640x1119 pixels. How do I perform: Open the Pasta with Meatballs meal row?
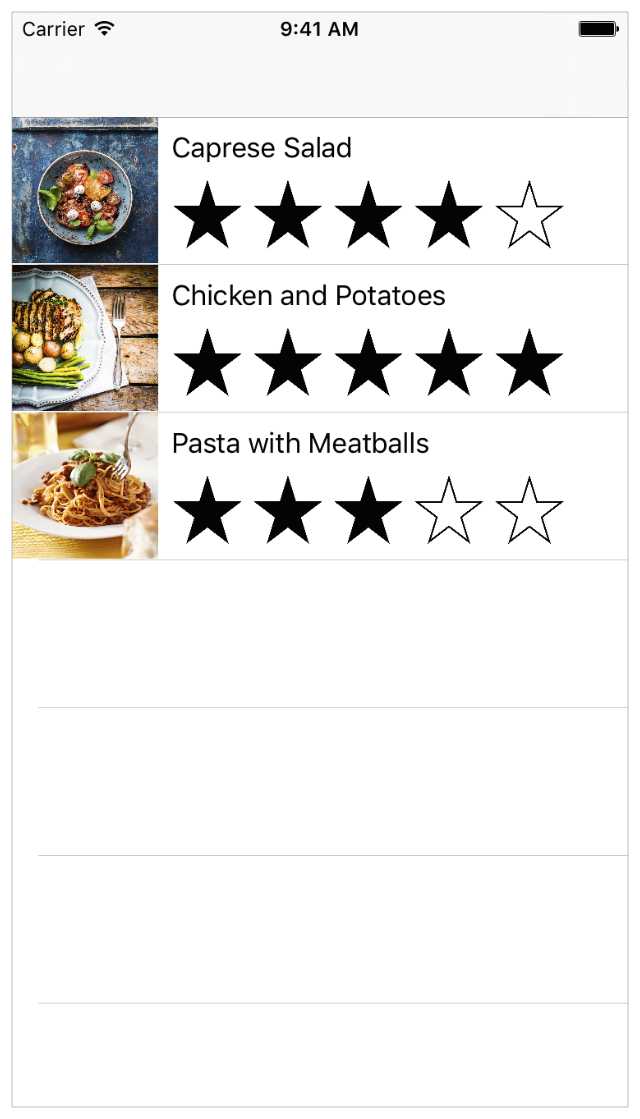pos(300,444)
